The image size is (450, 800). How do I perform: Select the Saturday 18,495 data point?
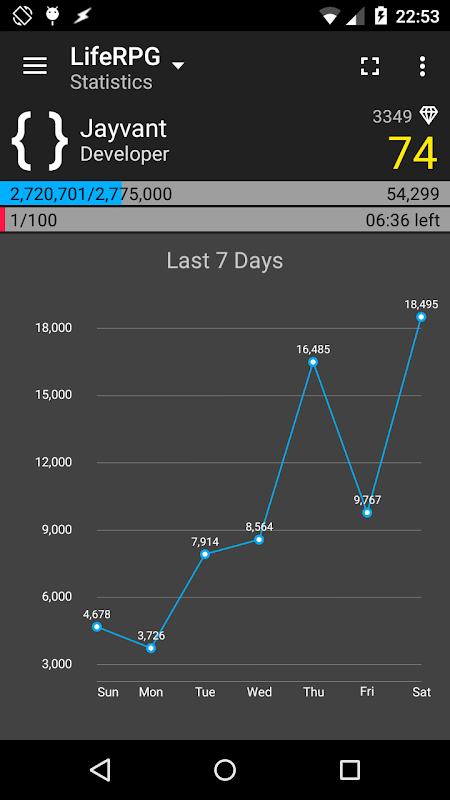pyautogui.click(x=421, y=317)
